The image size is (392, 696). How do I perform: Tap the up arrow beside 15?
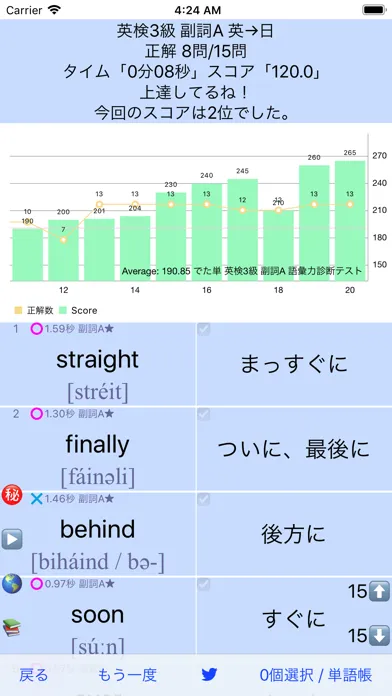[380, 592]
